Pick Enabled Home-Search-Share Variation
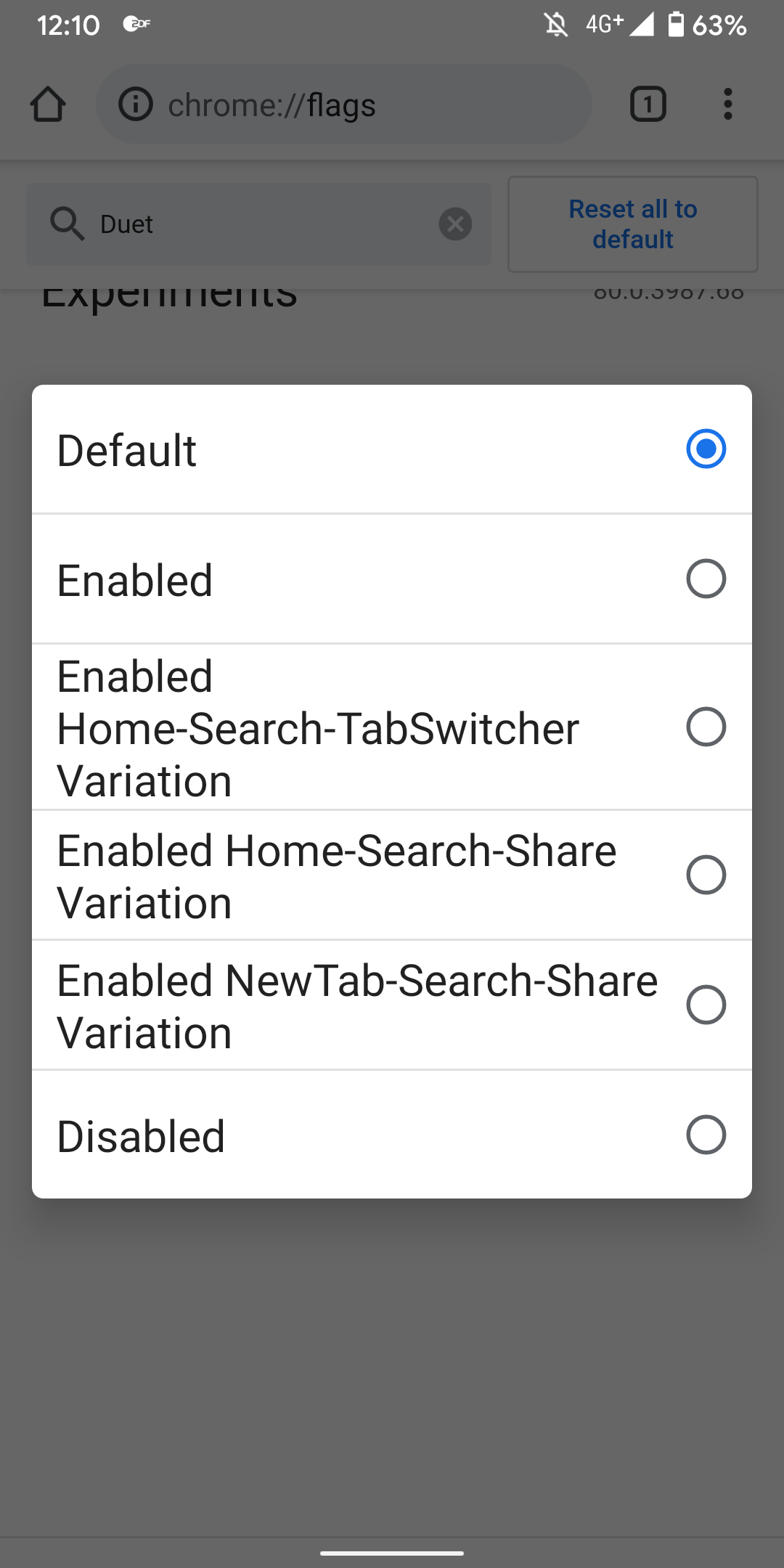 (x=391, y=875)
